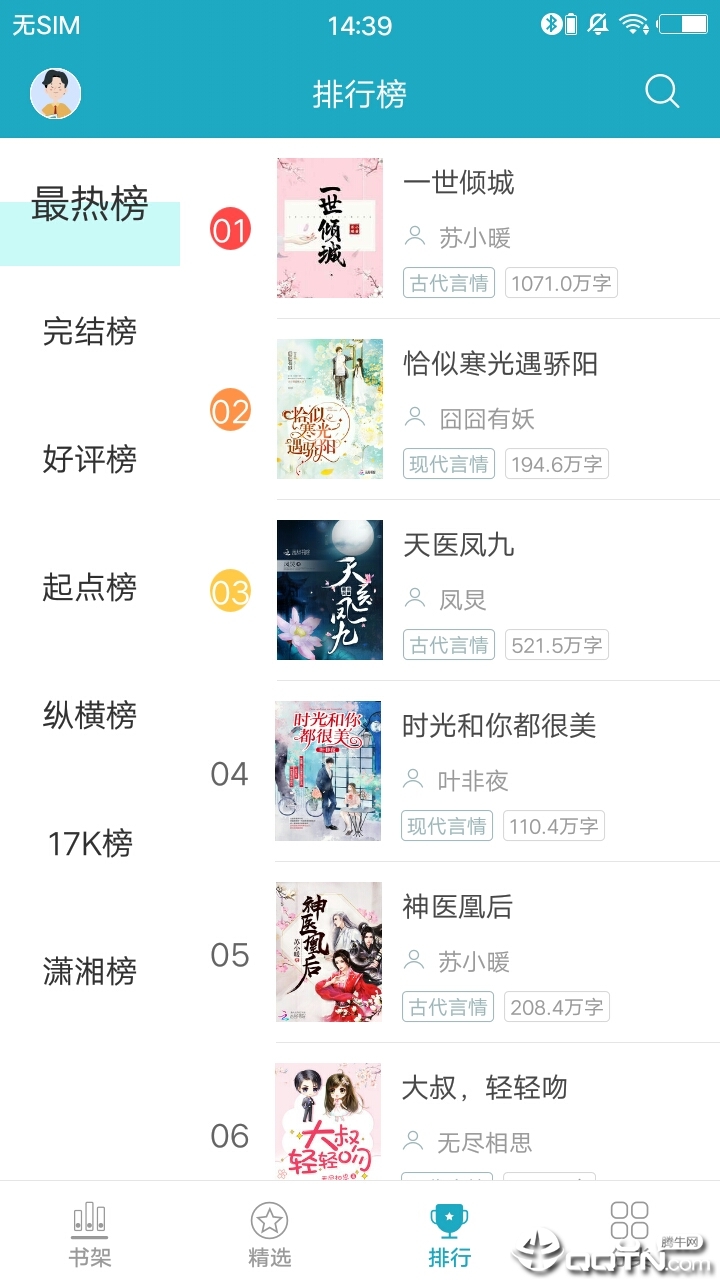Switch to the 完结榜 ranking

[x=89, y=332]
